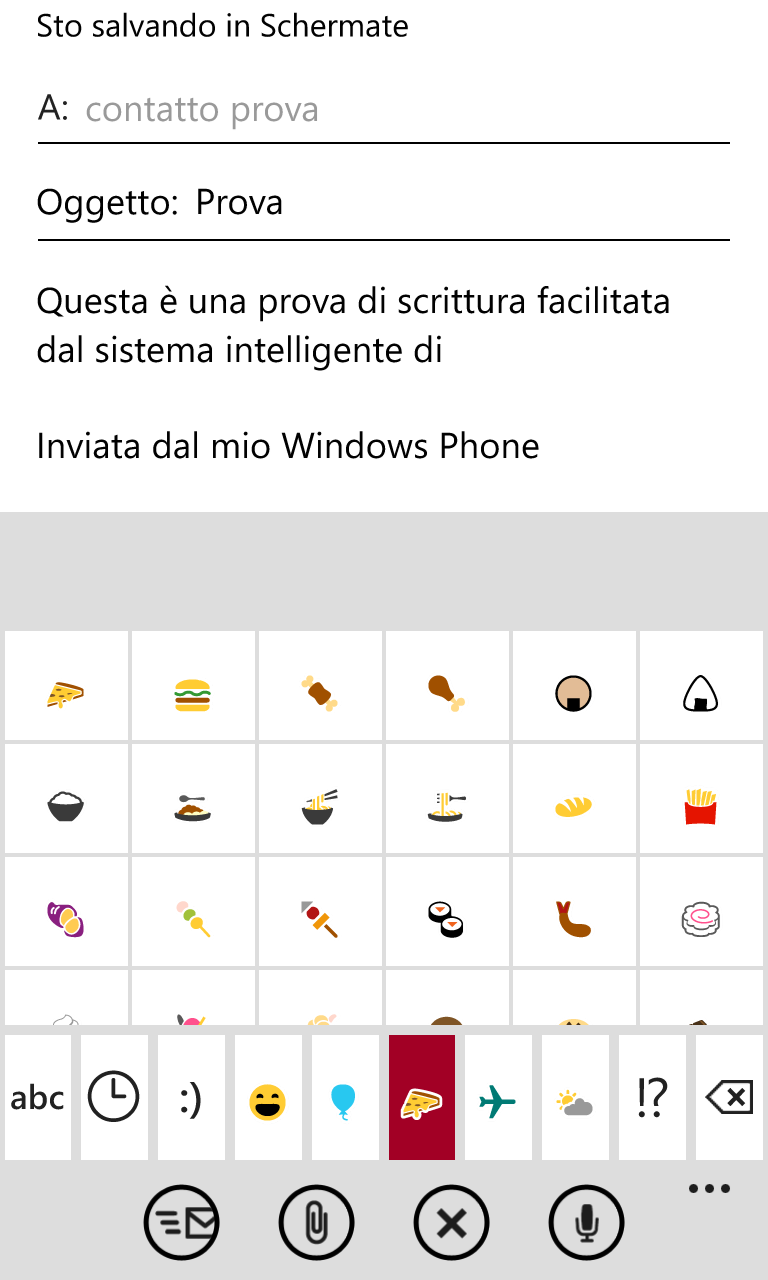Open the weather and nature emoji category
Image resolution: width=768 pixels, height=1280 pixels.
pyautogui.click(x=575, y=1098)
